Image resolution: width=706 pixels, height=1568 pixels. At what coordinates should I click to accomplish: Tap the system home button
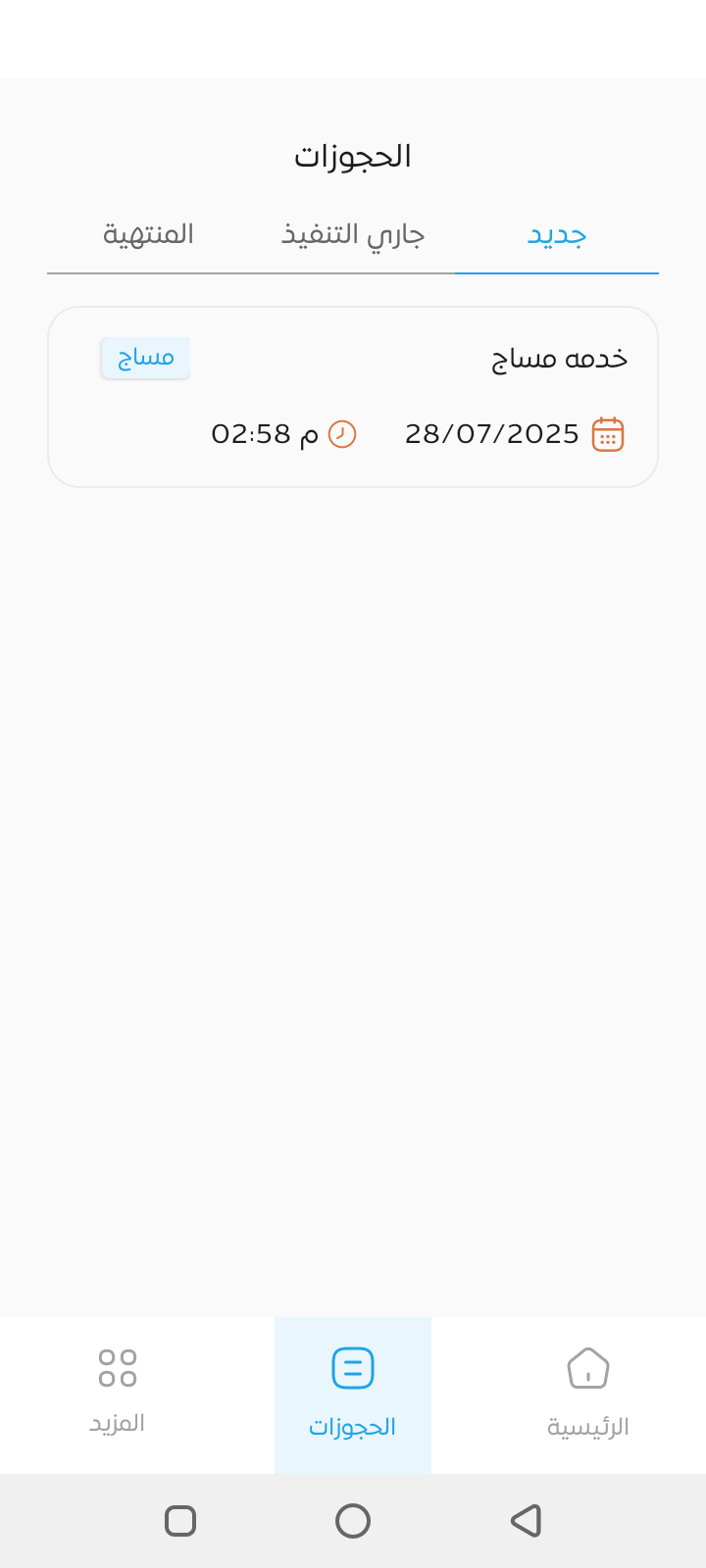(353, 1521)
